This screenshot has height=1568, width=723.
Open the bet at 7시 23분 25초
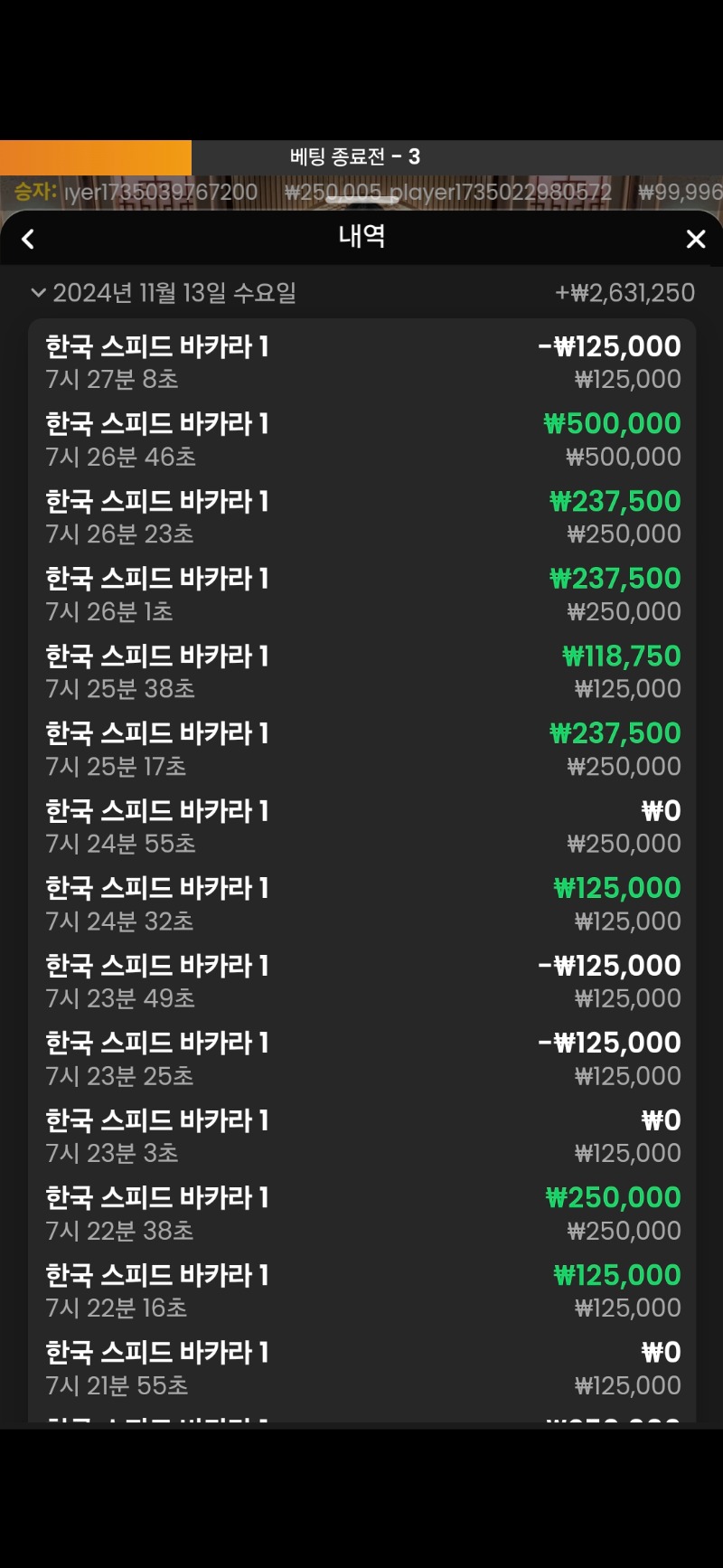pyautogui.click(x=361, y=1059)
